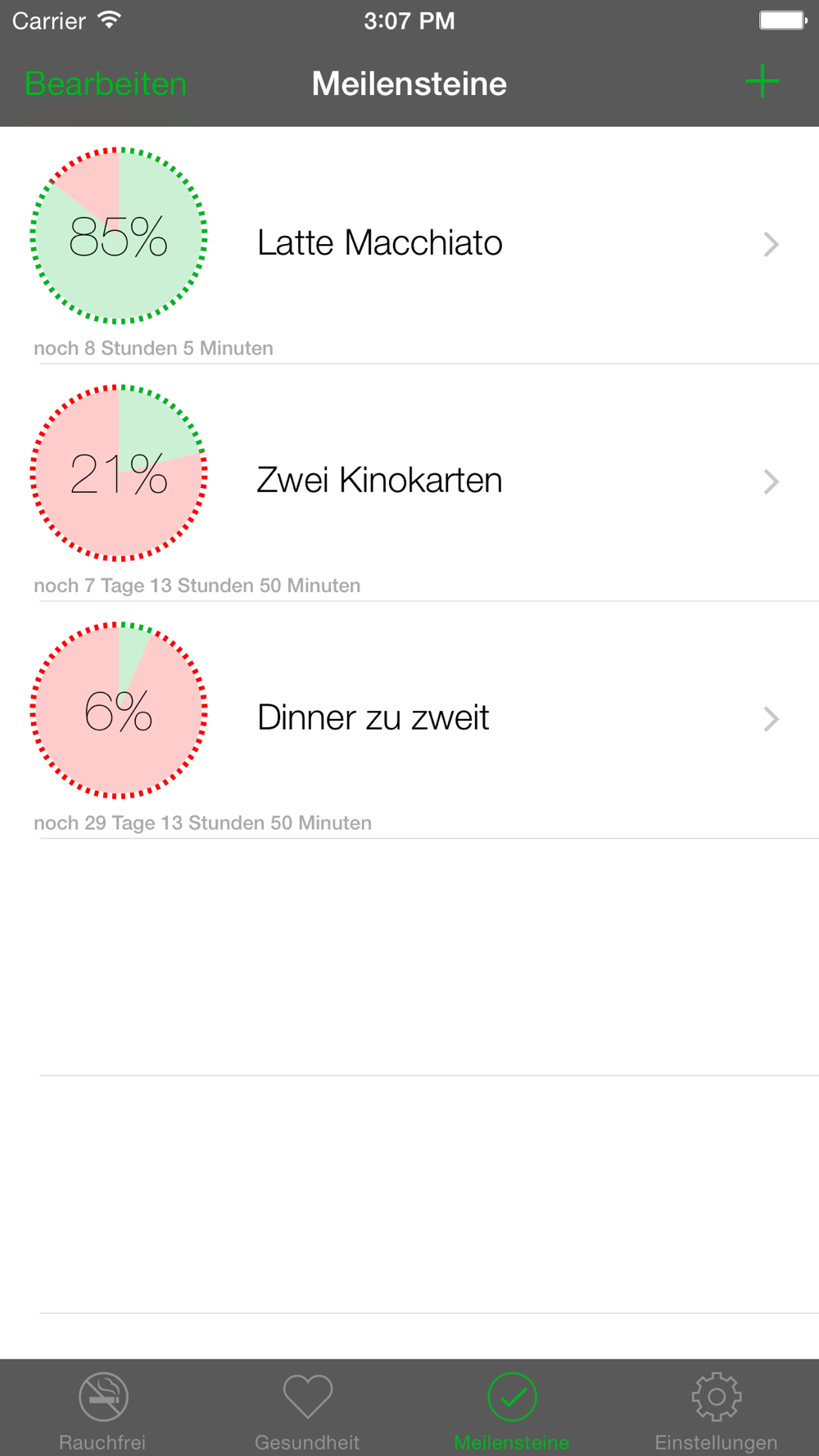Open the Dinner zu zweit milestone
Image resolution: width=819 pixels, height=1456 pixels.
[409, 720]
